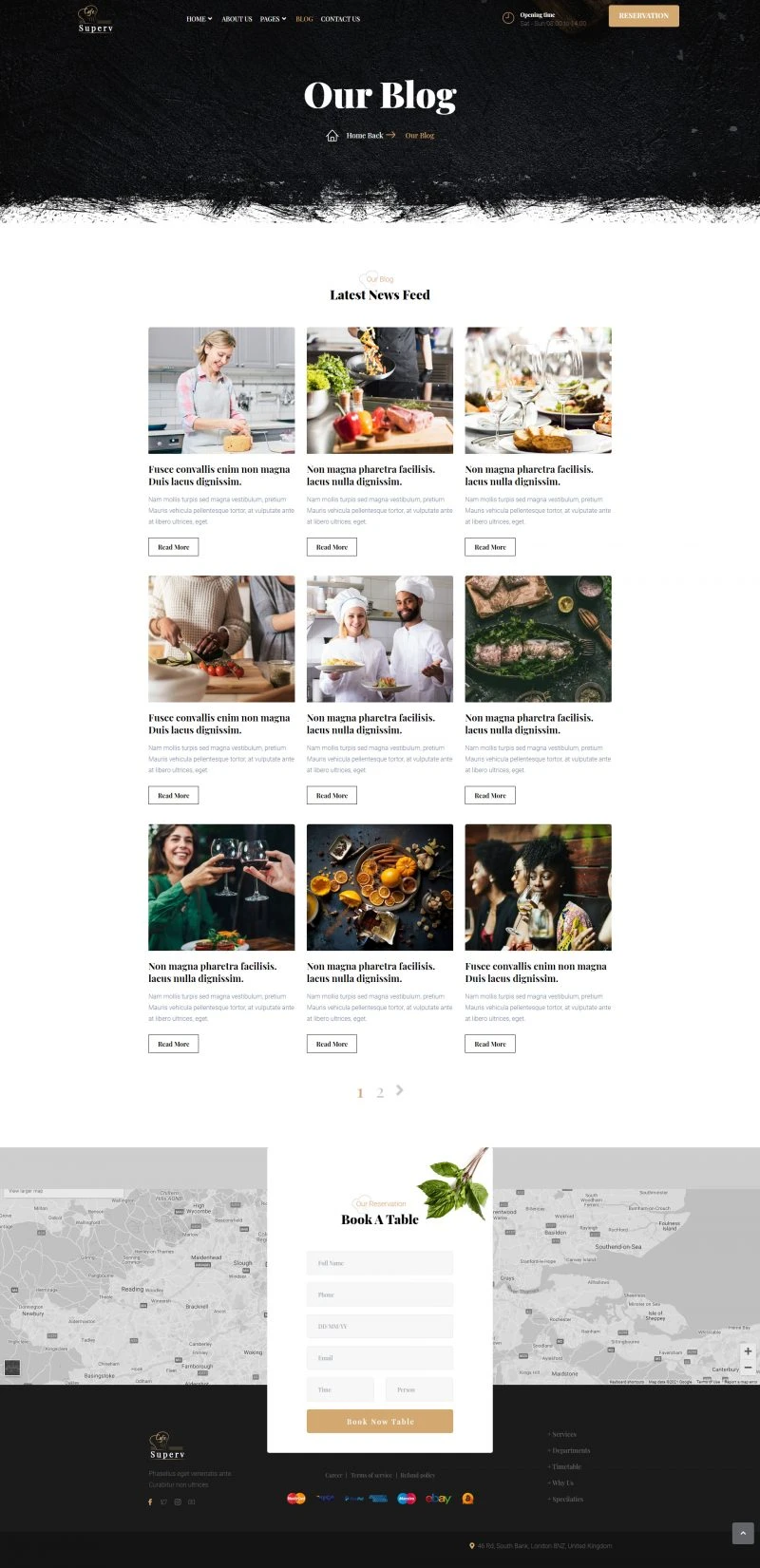
Task: Submit with Book Now Table button
Action: [379, 1422]
